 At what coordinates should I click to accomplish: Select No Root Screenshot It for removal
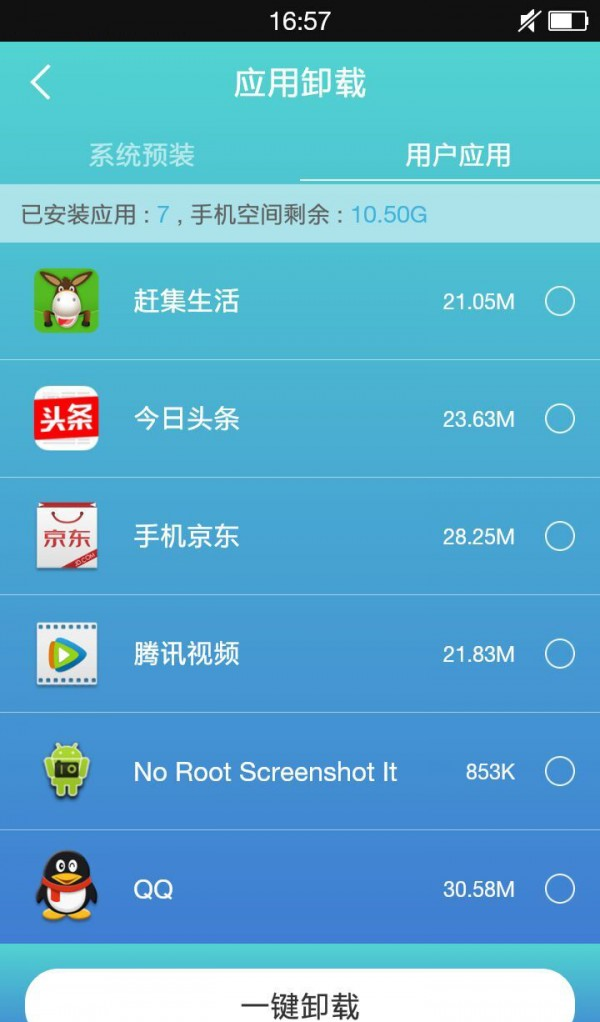(560, 771)
